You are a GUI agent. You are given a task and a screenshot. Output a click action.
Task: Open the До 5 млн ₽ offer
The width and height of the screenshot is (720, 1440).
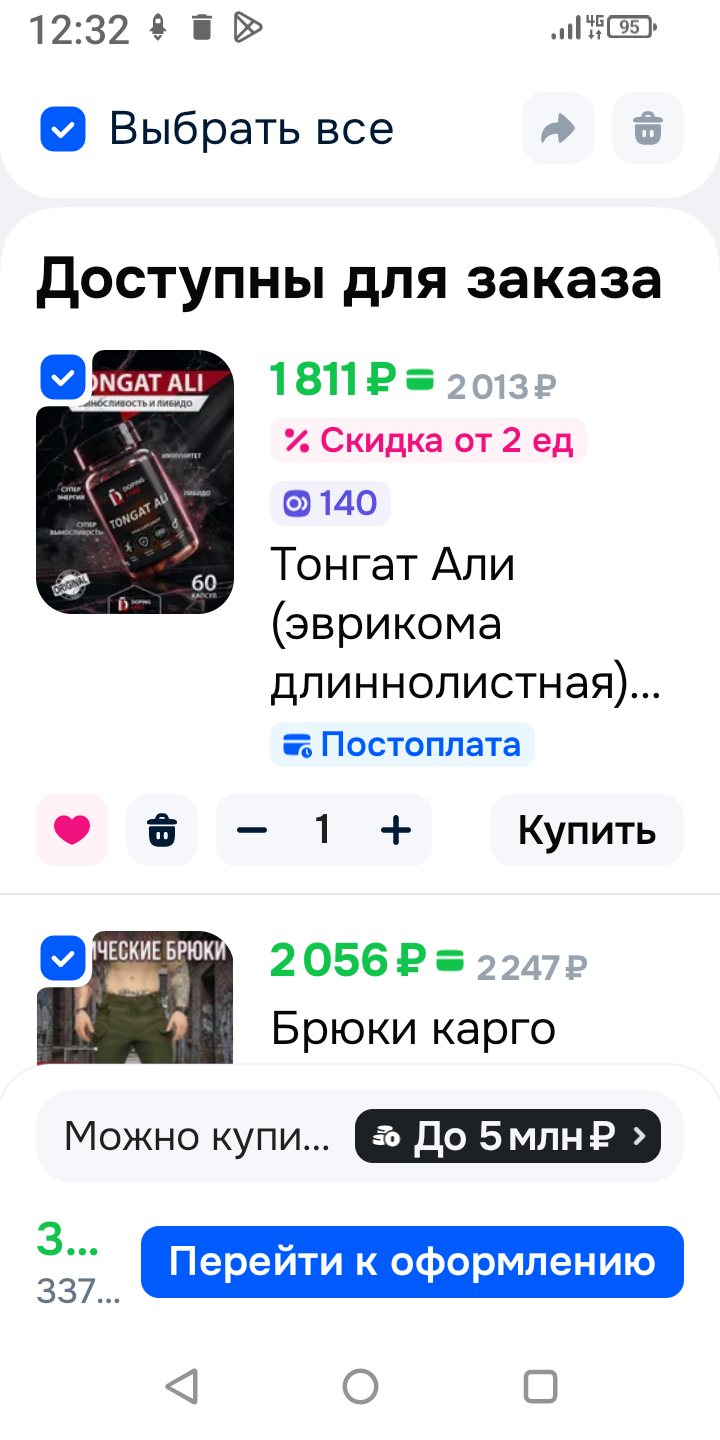[x=507, y=1136]
